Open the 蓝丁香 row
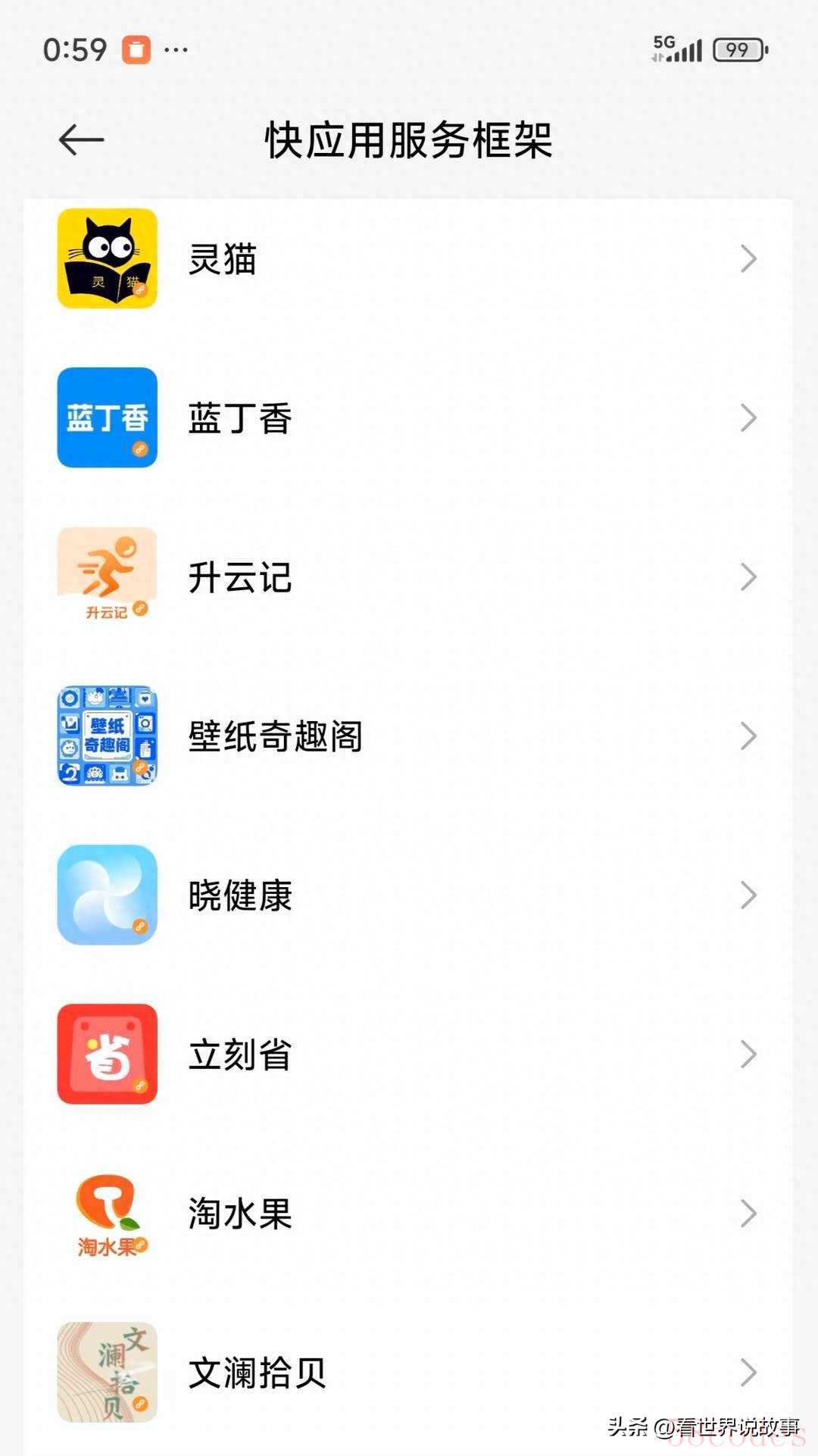This screenshot has width=818, height=1456. pos(409,418)
